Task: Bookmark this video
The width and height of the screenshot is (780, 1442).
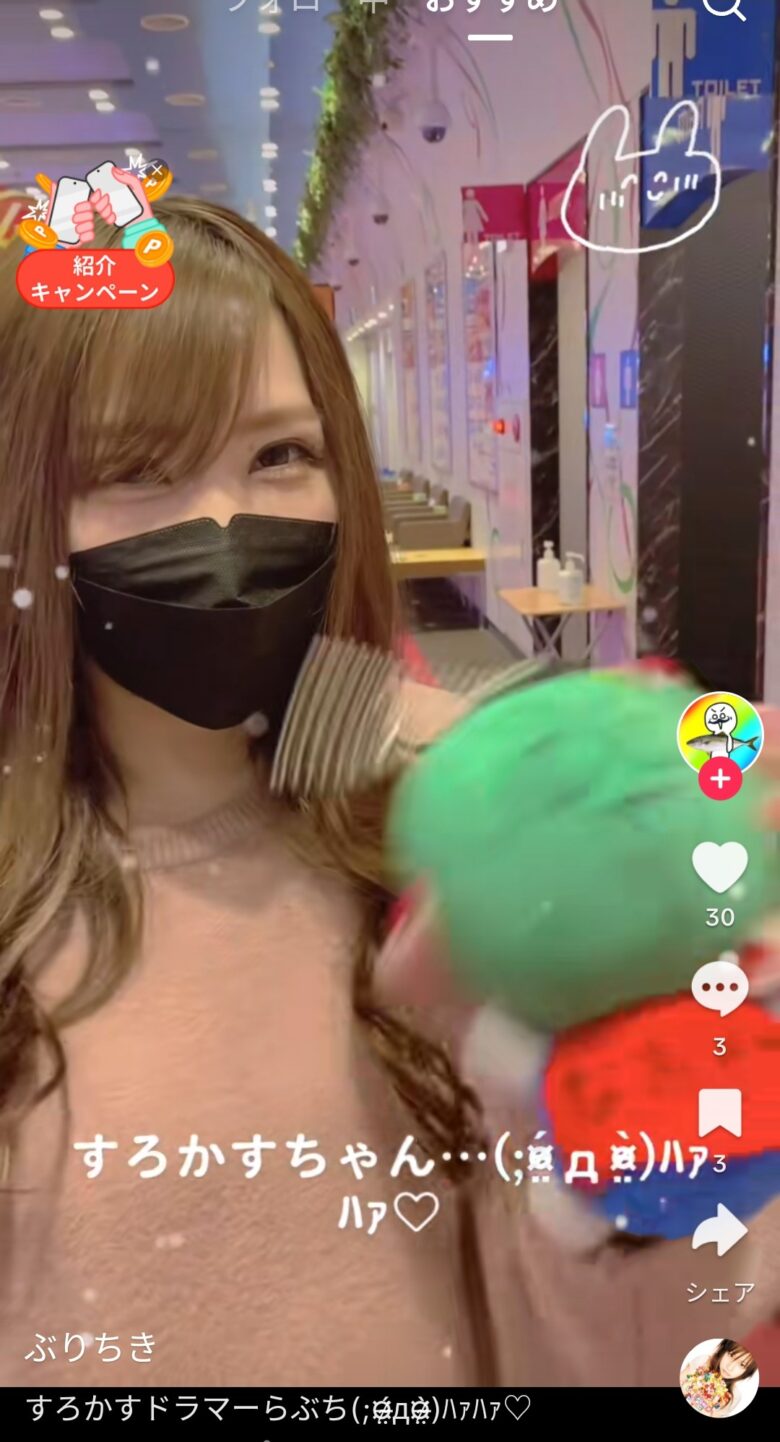Action: pos(720,1113)
